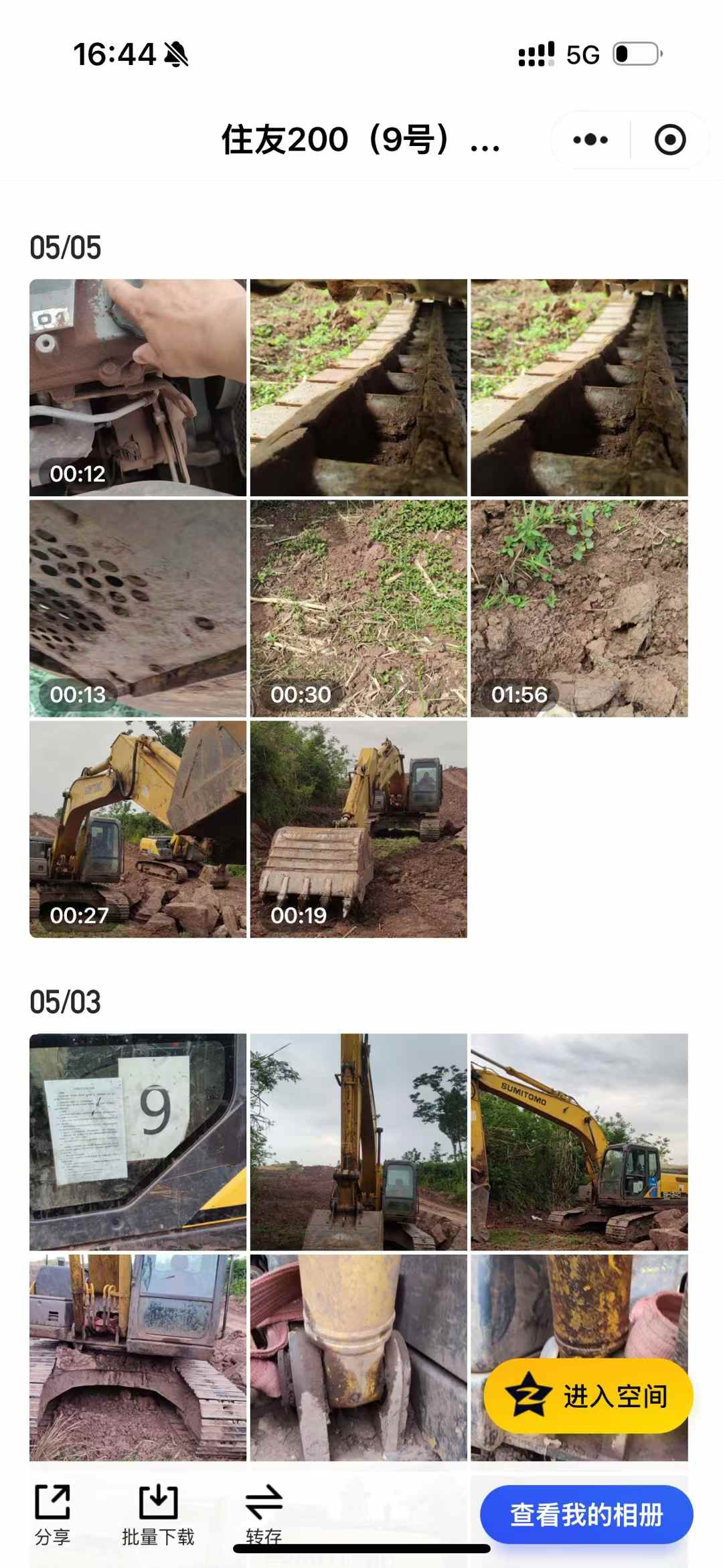Tap 转存 to save to my album
Screen dimensions: 723x1568
coord(264,1515)
